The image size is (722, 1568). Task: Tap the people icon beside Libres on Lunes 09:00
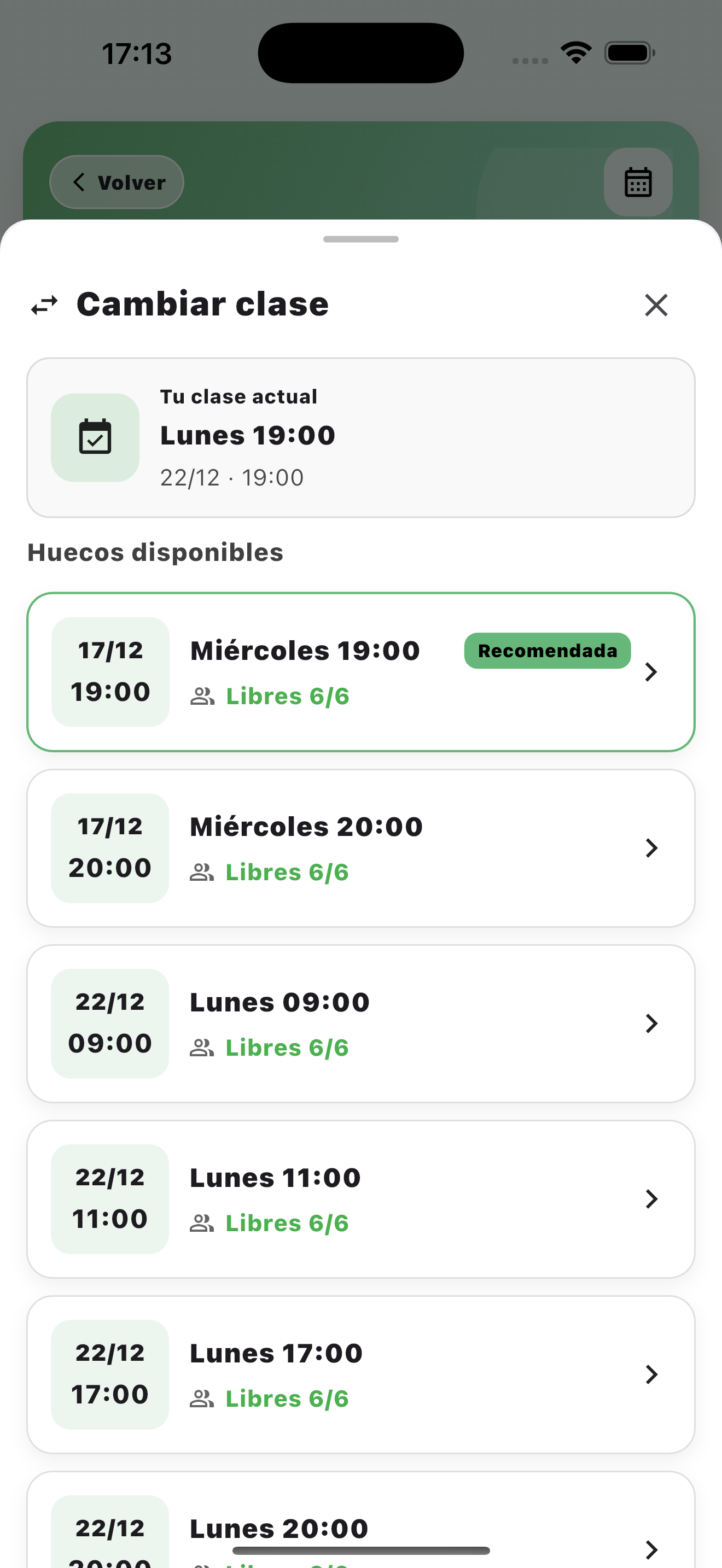coord(203,1047)
